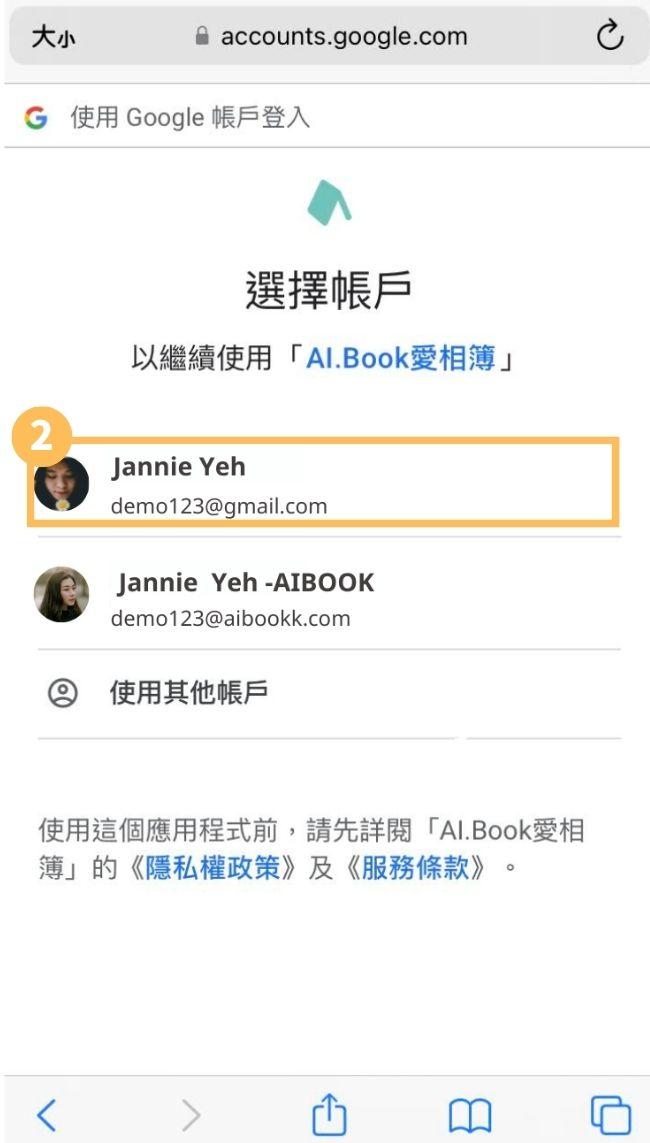Screen dimensions: 650x1143
Task: Show all open tabs
Action: coord(610,1113)
